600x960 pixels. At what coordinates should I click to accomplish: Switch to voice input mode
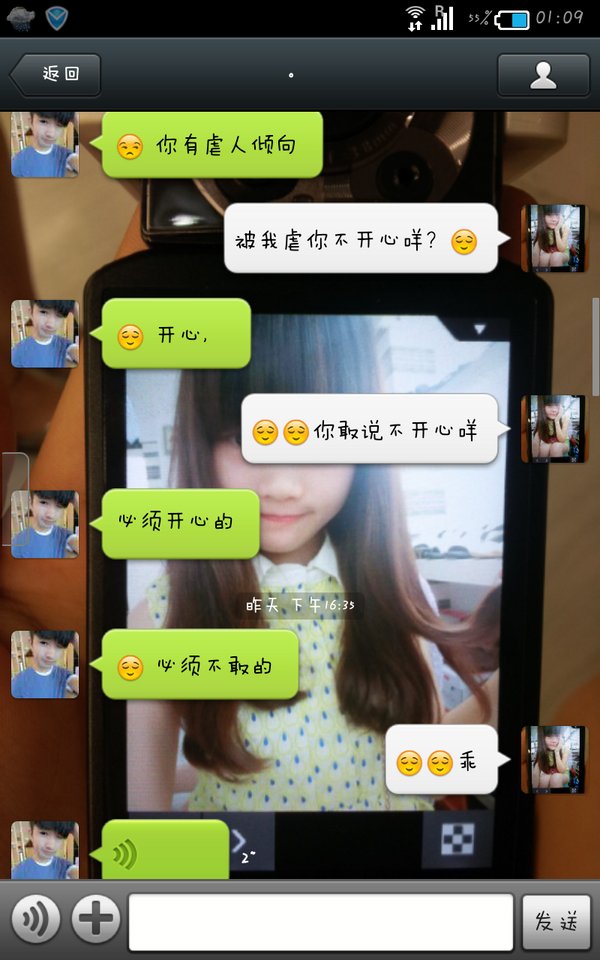[x=36, y=919]
